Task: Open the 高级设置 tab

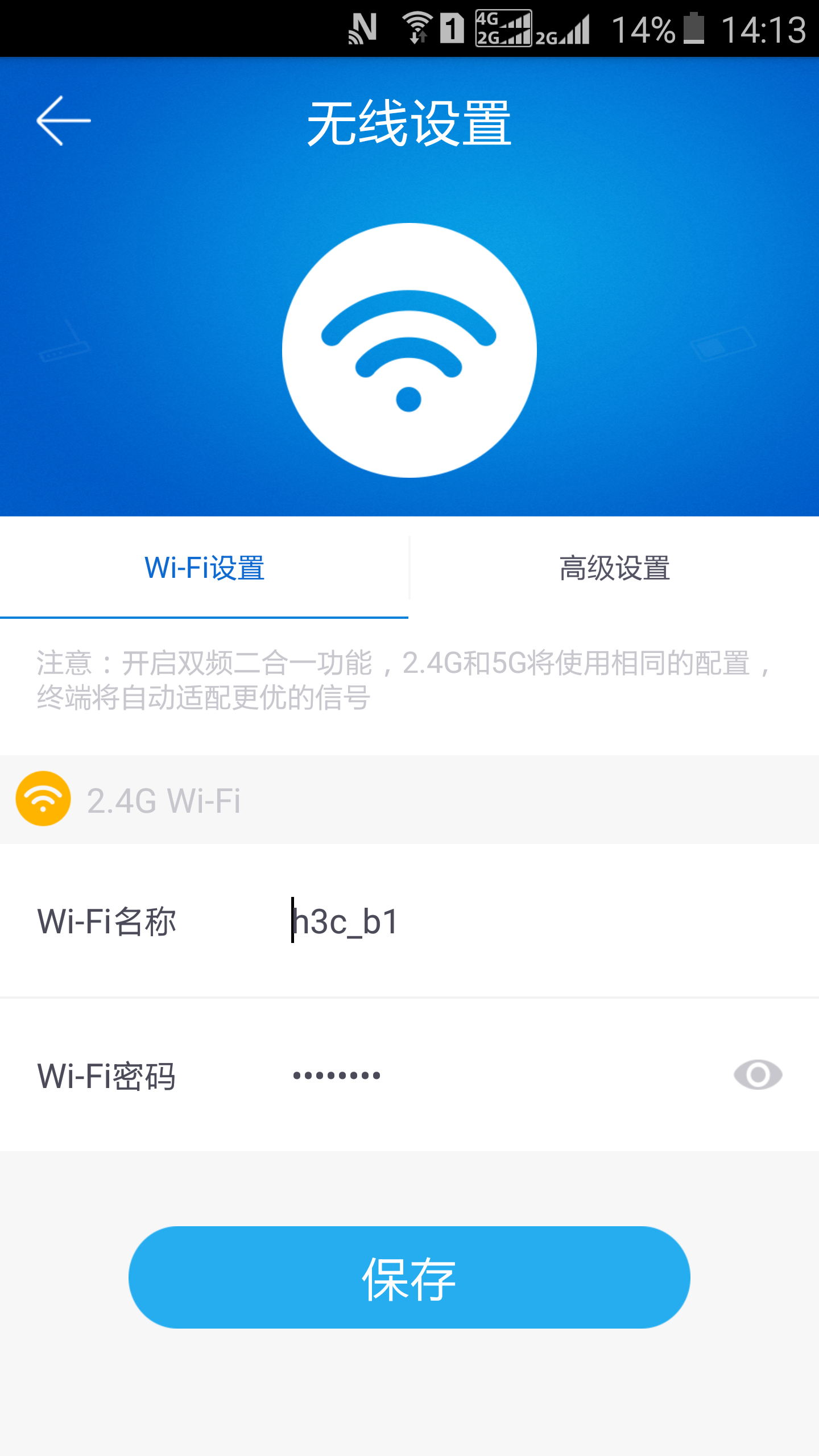Action: (x=614, y=568)
